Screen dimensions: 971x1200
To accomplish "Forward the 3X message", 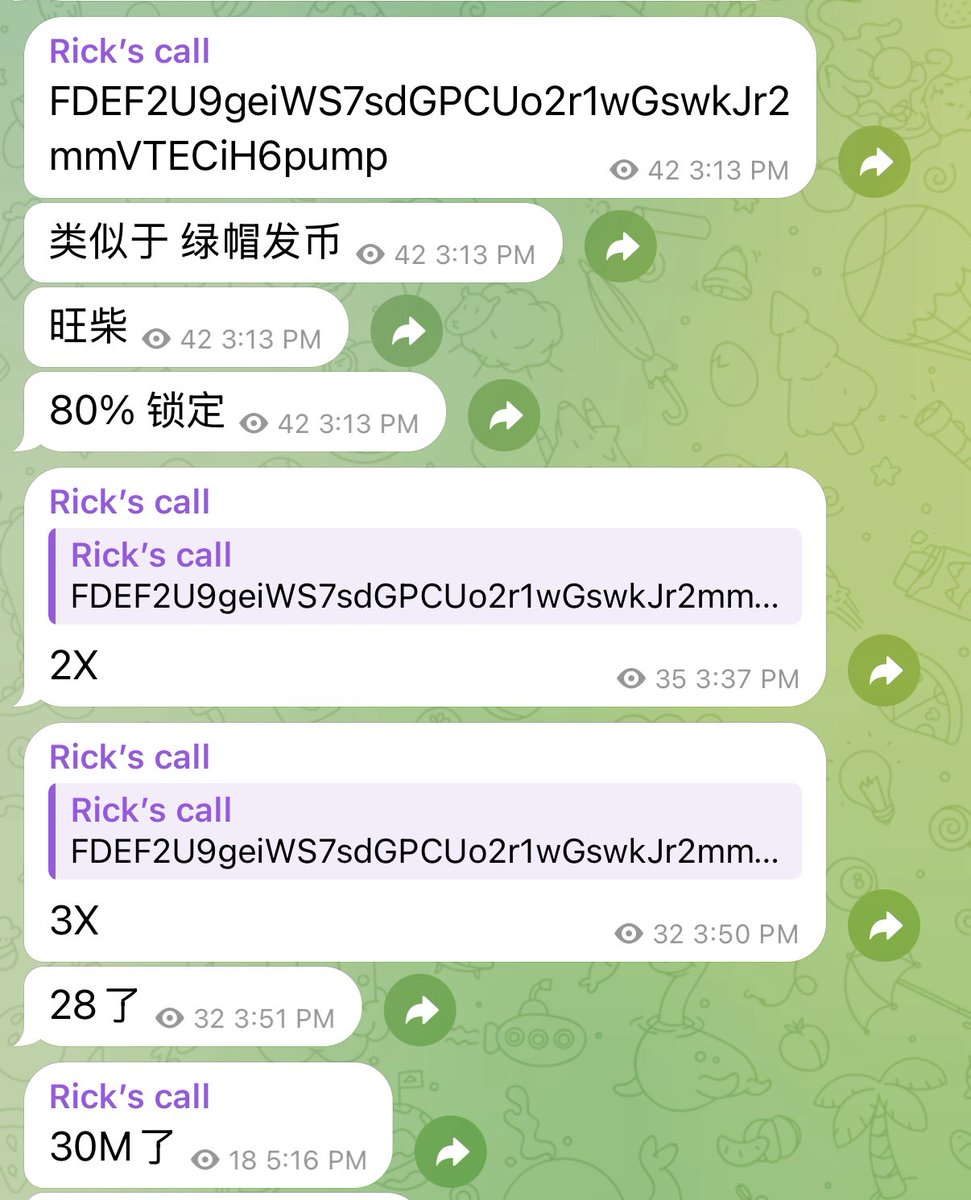I will click(x=883, y=926).
